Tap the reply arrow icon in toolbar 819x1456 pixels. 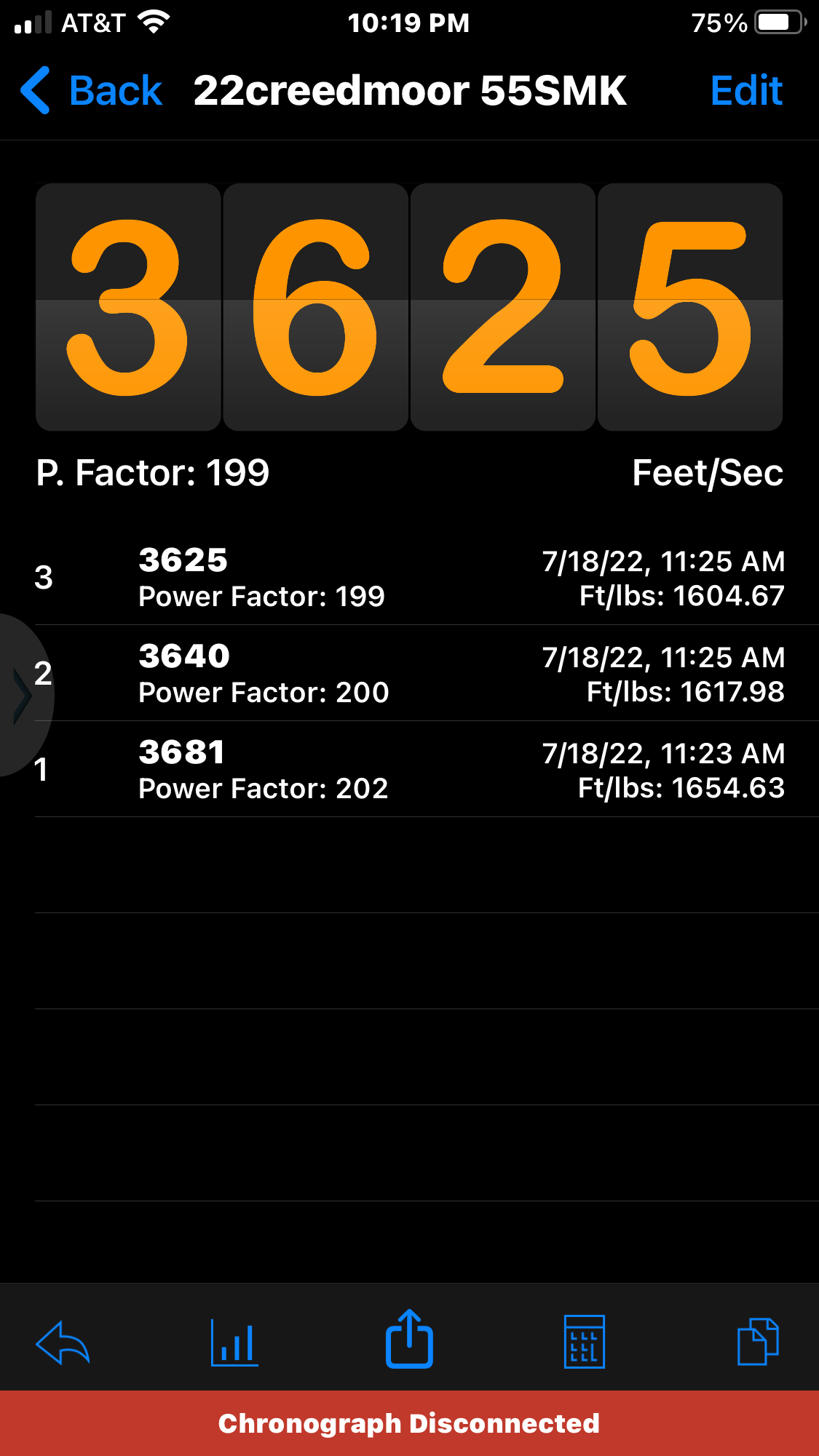coord(63,1341)
